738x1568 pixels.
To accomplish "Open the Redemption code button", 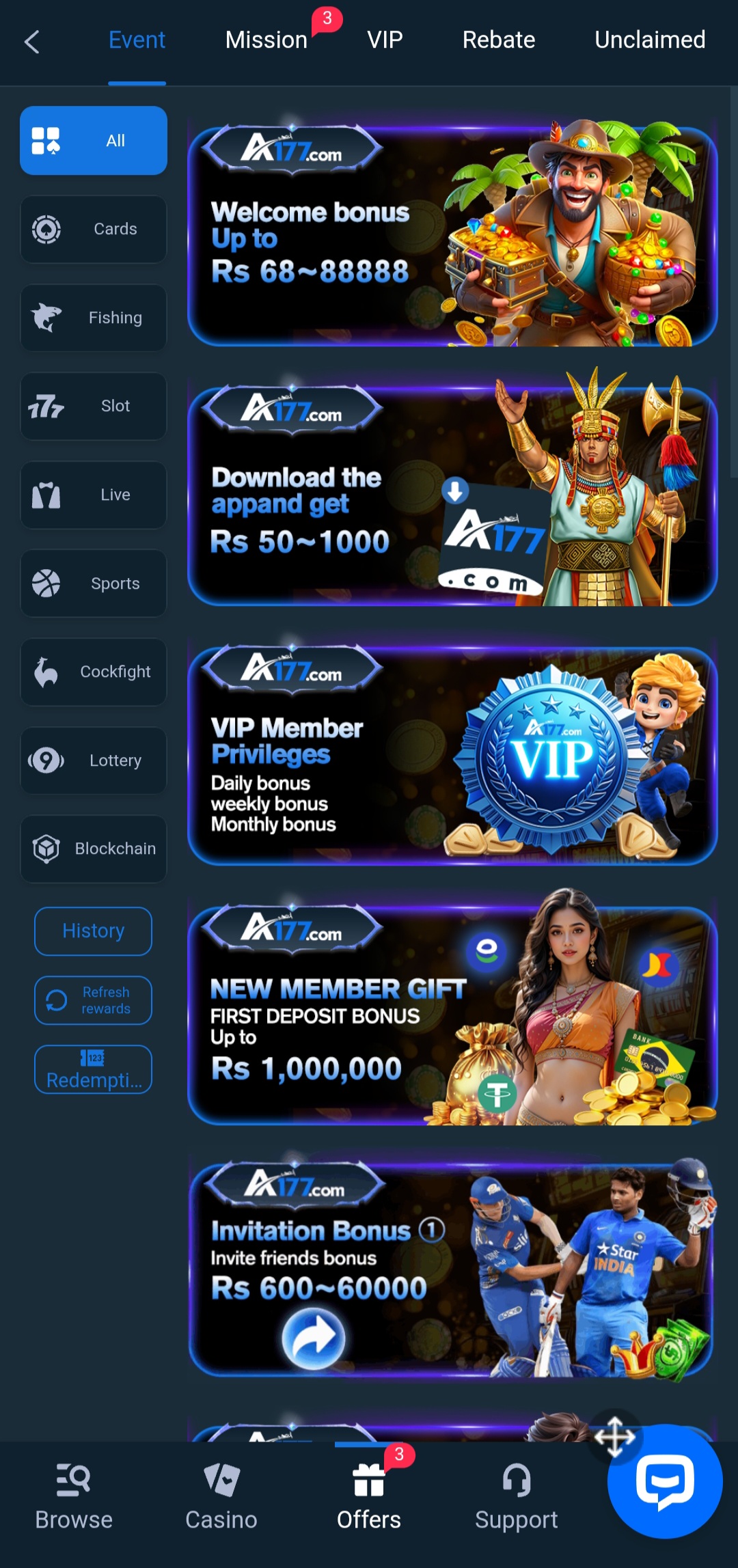I will pos(94,1069).
